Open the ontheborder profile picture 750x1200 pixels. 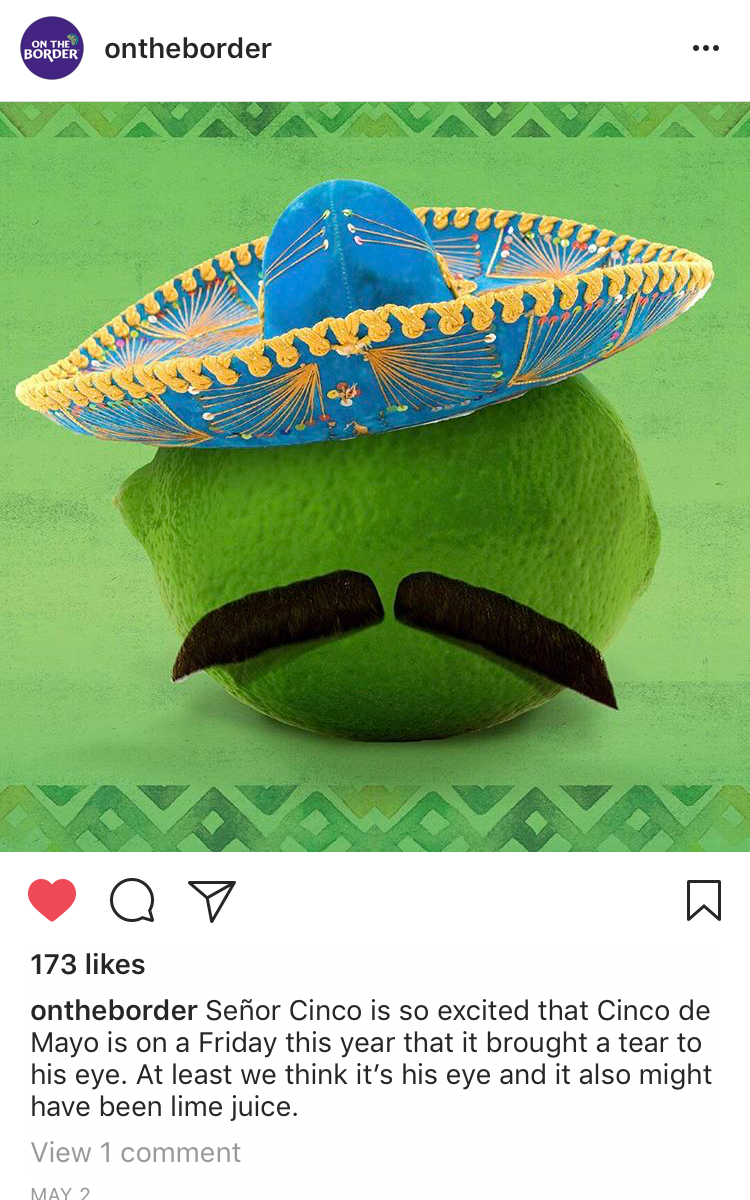[52, 49]
